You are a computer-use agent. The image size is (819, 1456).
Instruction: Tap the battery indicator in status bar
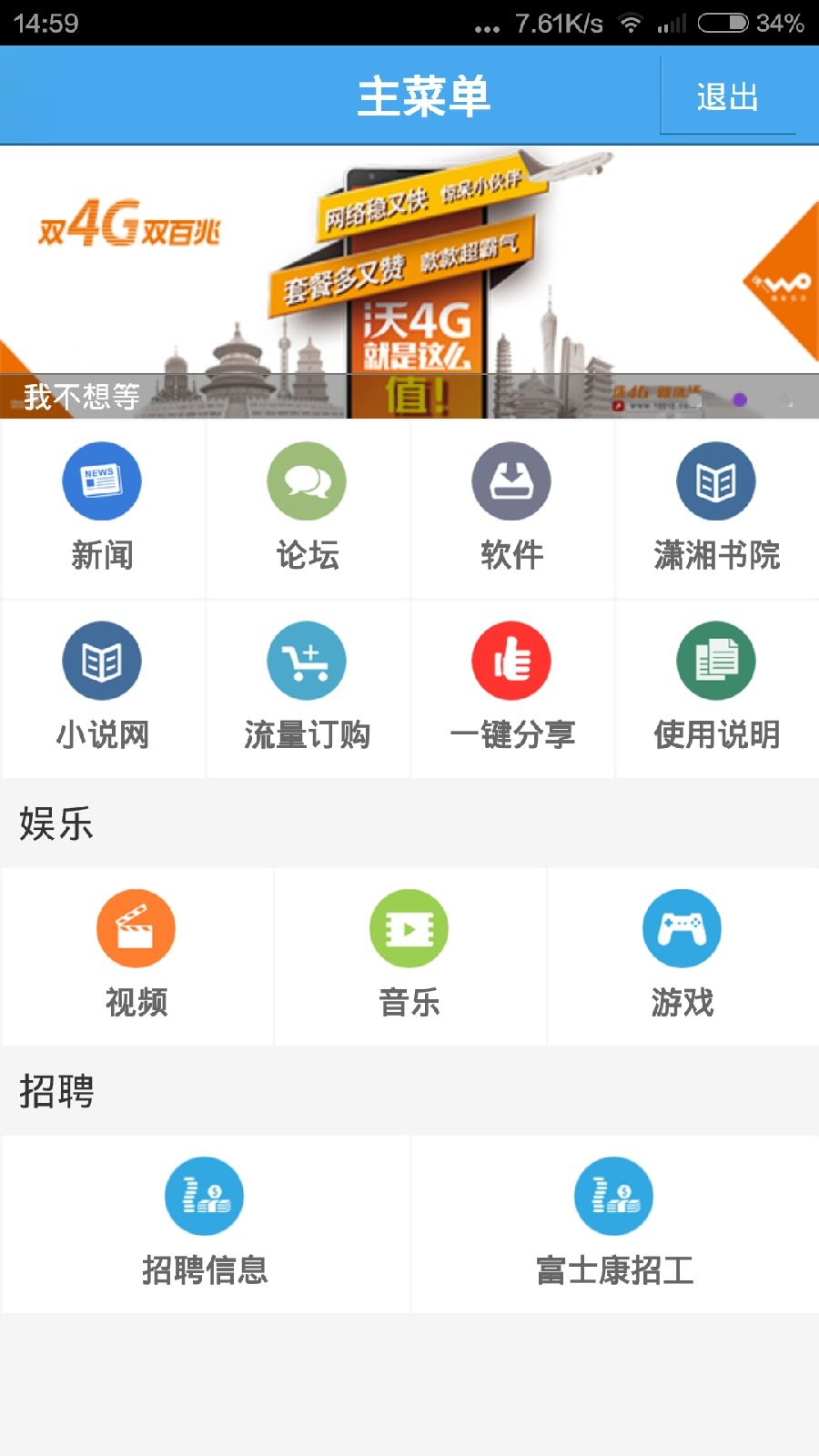click(x=723, y=25)
